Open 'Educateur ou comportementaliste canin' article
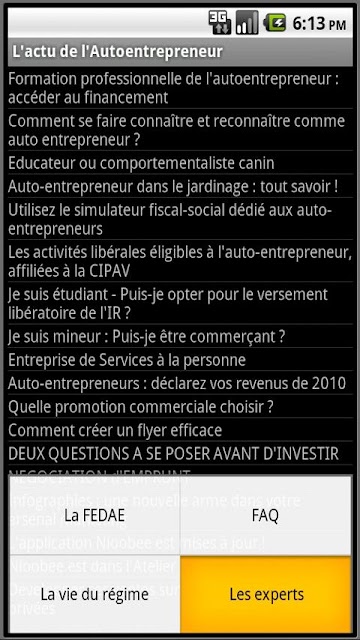The height and width of the screenshot is (640, 360). [x=180, y=162]
